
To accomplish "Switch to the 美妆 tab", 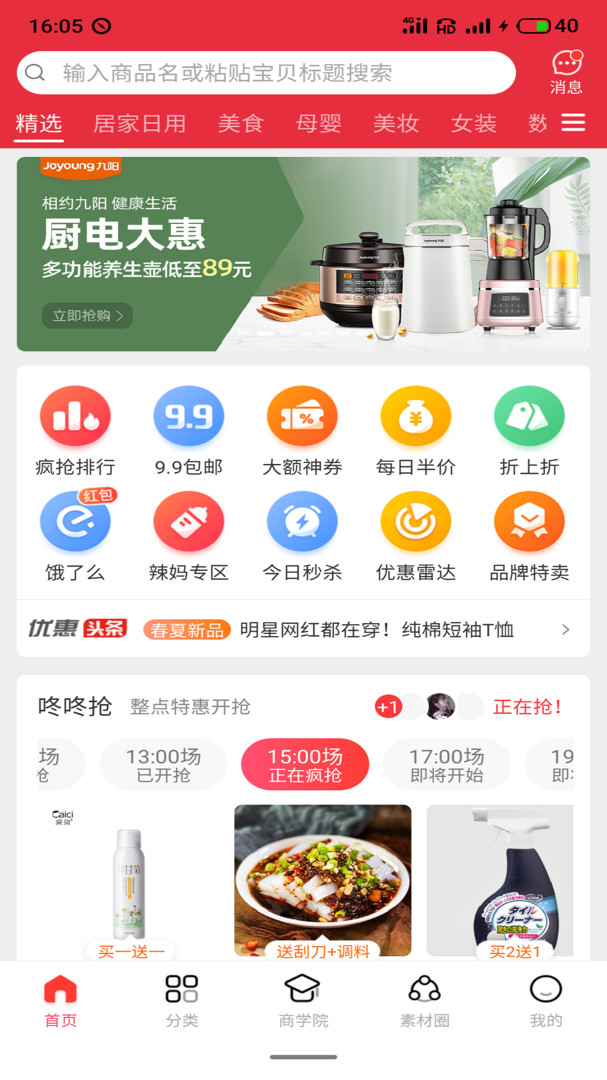I will 396,124.
